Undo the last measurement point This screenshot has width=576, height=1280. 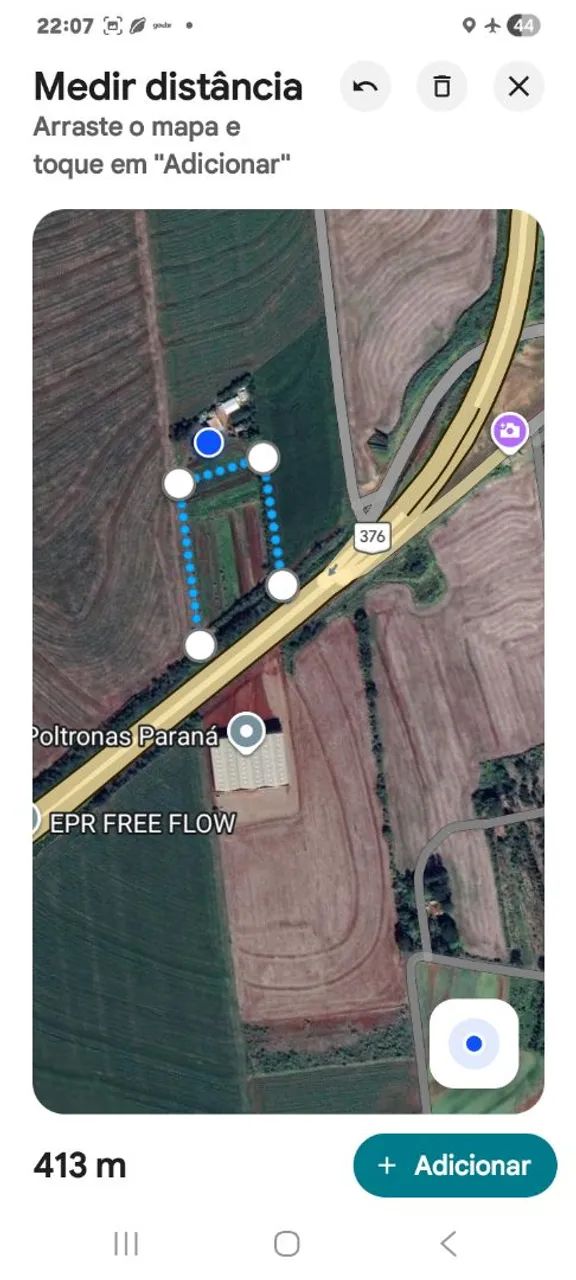coord(365,87)
